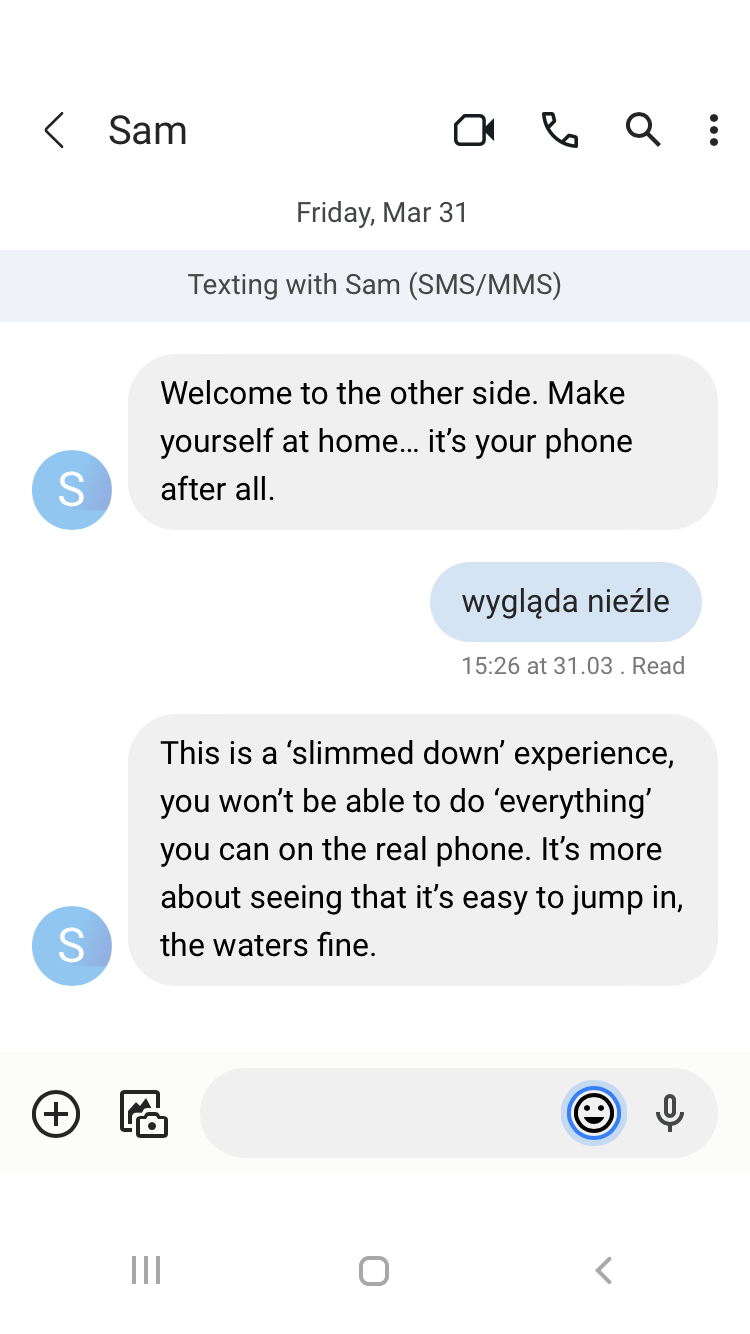The width and height of the screenshot is (750, 1334).
Task: Open the emoji picker
Action: coord(593,1113)
